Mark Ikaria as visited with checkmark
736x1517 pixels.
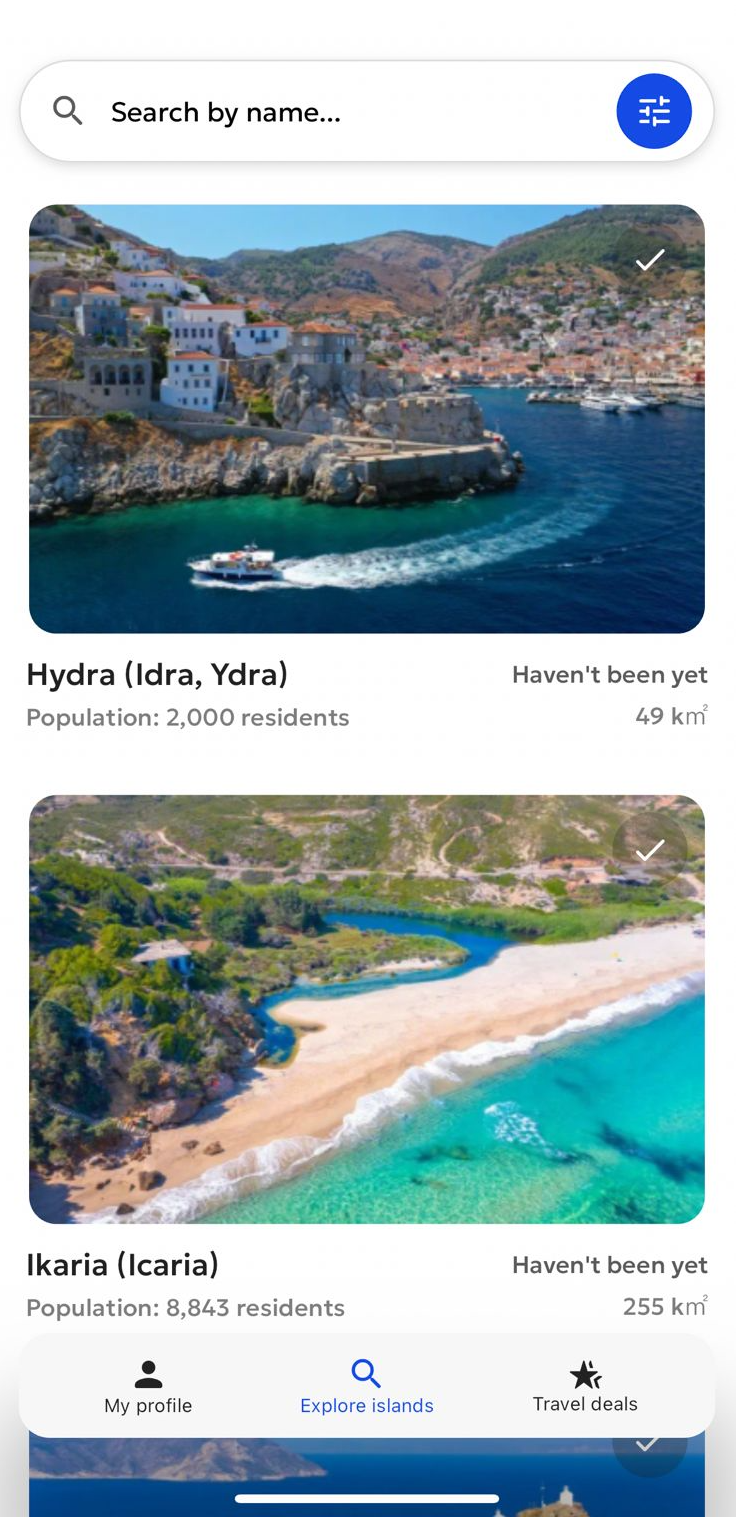point(650,850)
